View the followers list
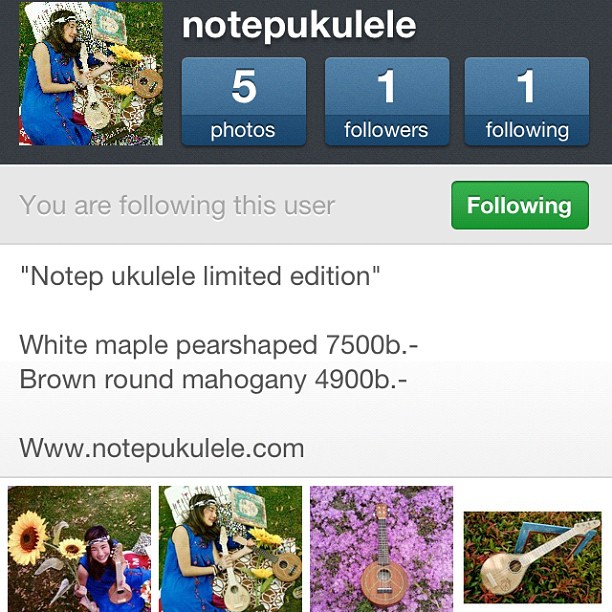 point(386,102)
